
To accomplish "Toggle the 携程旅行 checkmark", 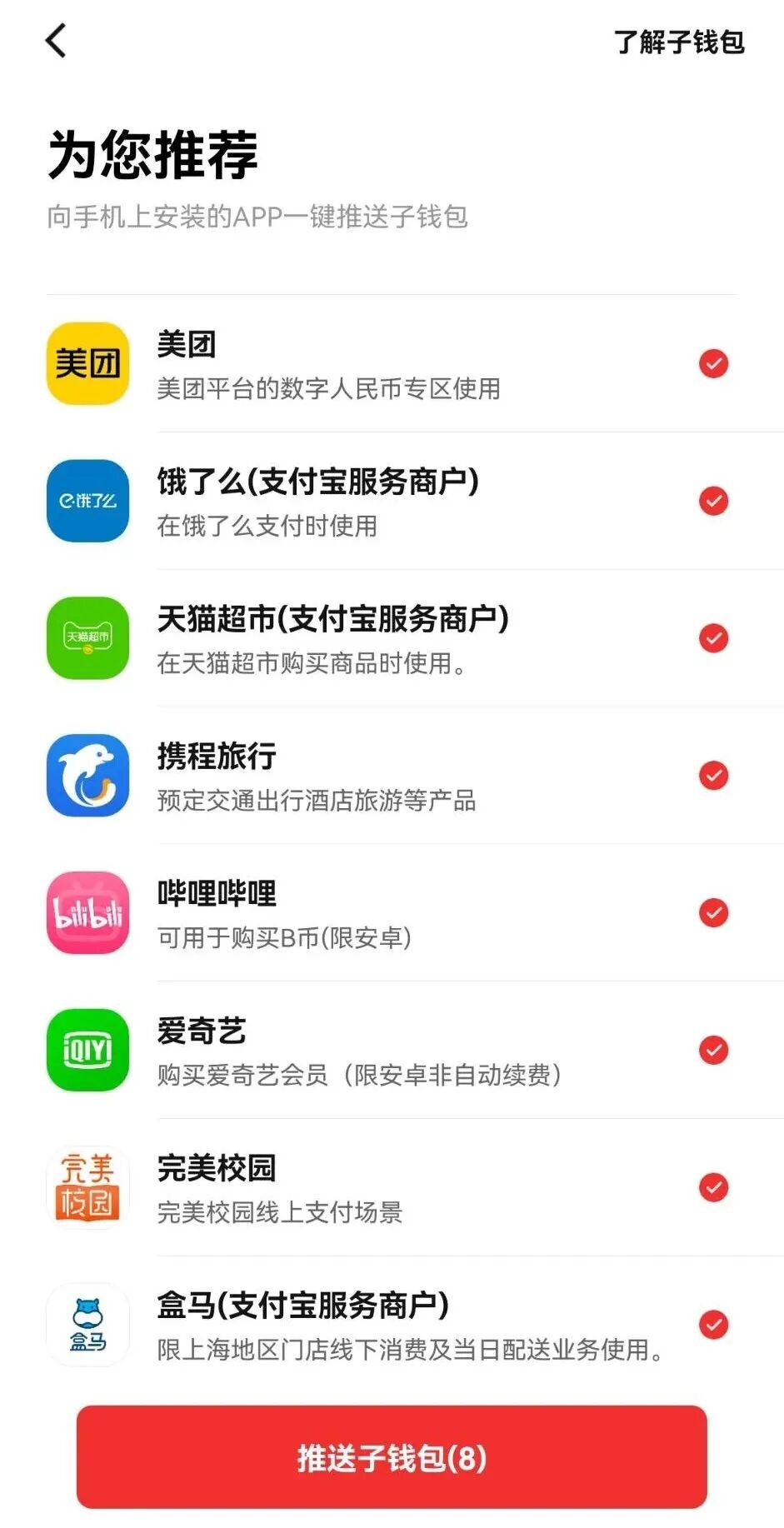I will [713, 776].
